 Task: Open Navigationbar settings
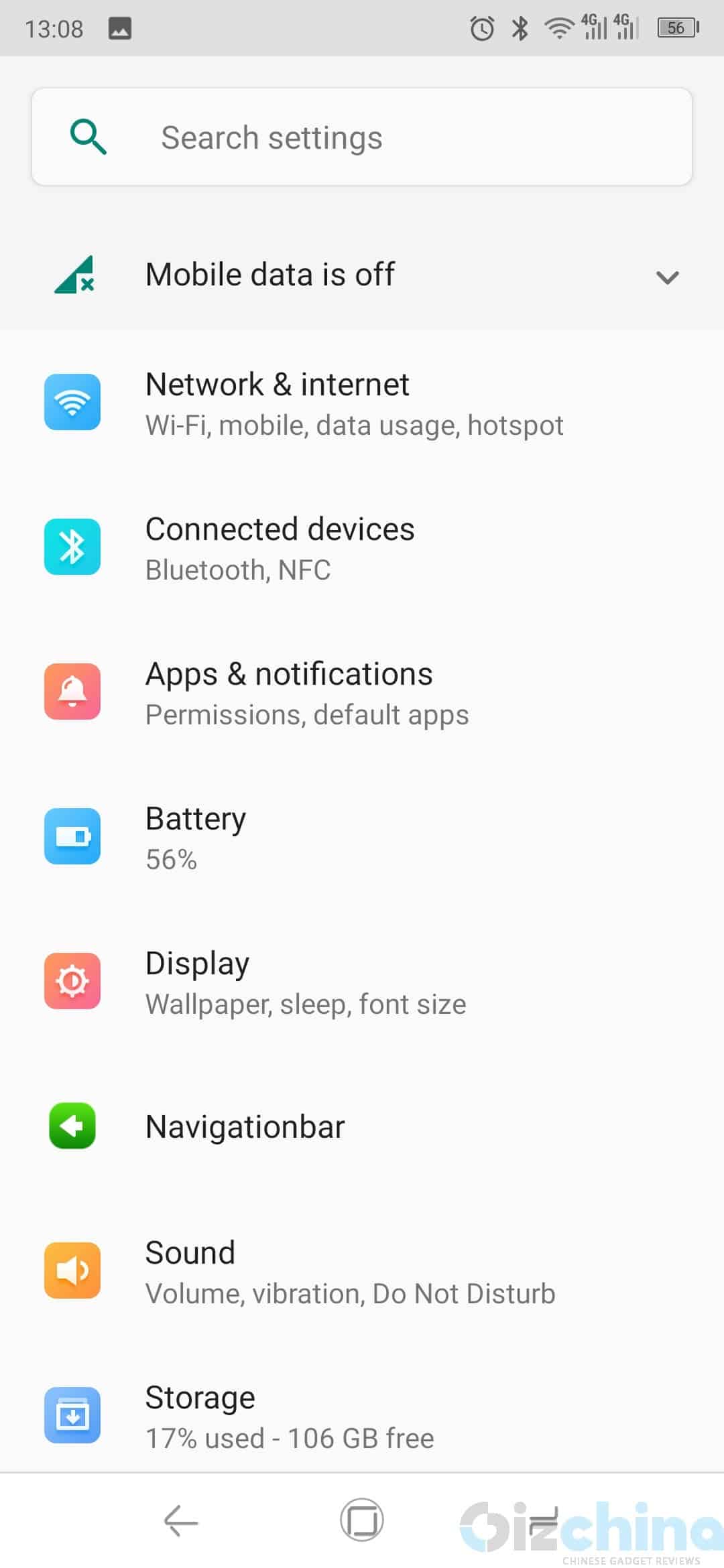[362, 1126]
